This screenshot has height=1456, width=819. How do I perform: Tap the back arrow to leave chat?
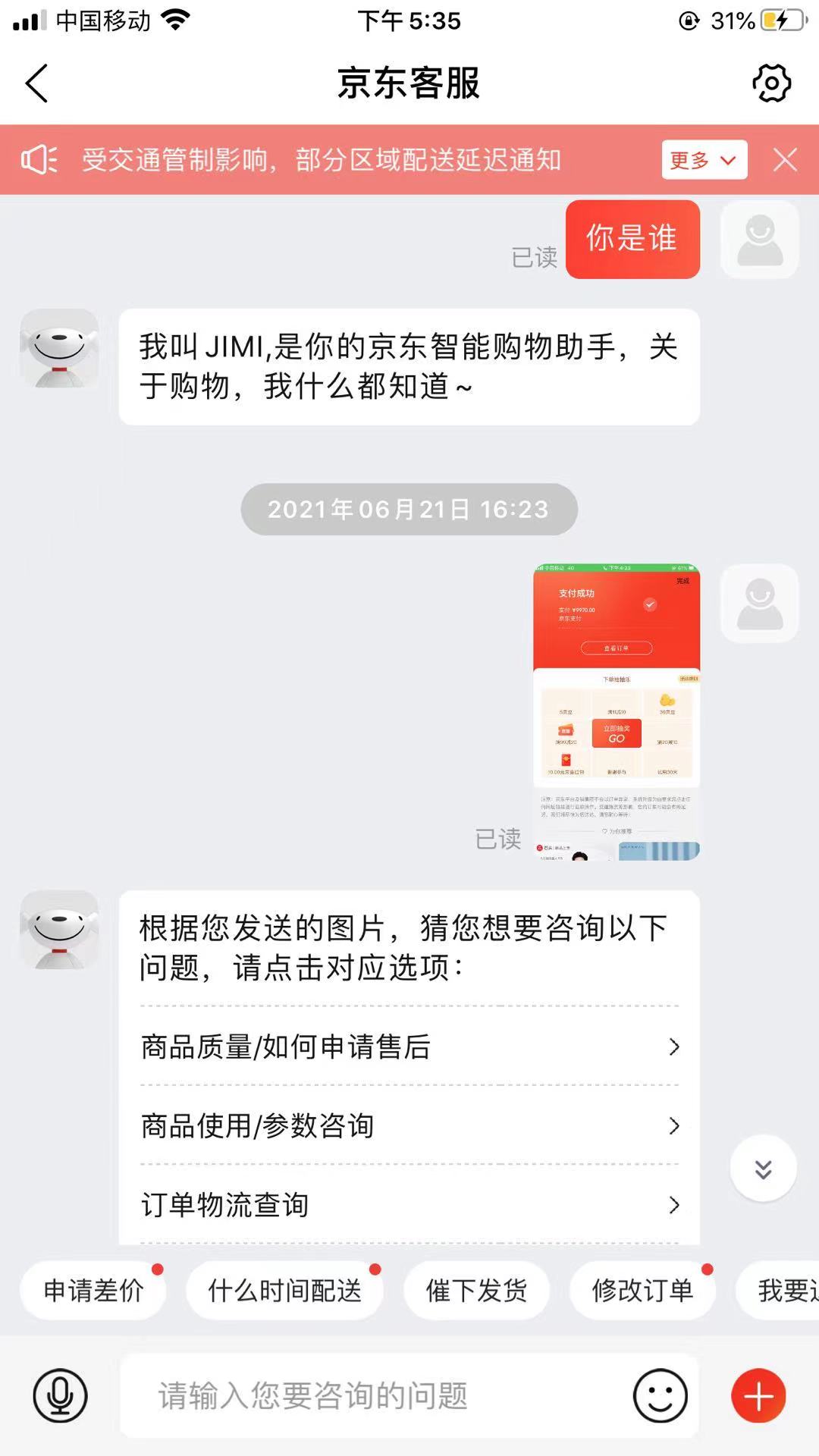pyautogui.click(x=36, y=84)
